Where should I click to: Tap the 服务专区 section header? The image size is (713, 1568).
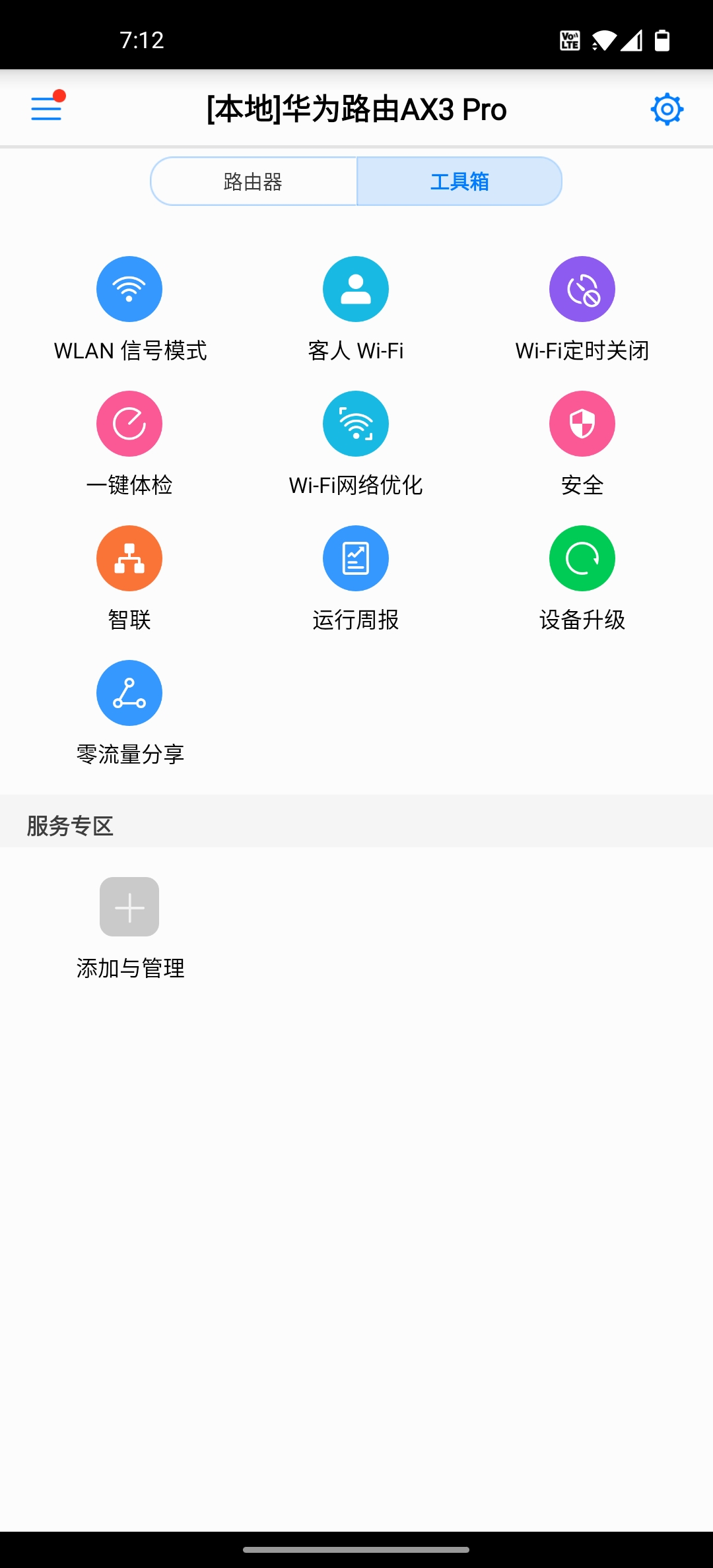(x=69, y=825)
